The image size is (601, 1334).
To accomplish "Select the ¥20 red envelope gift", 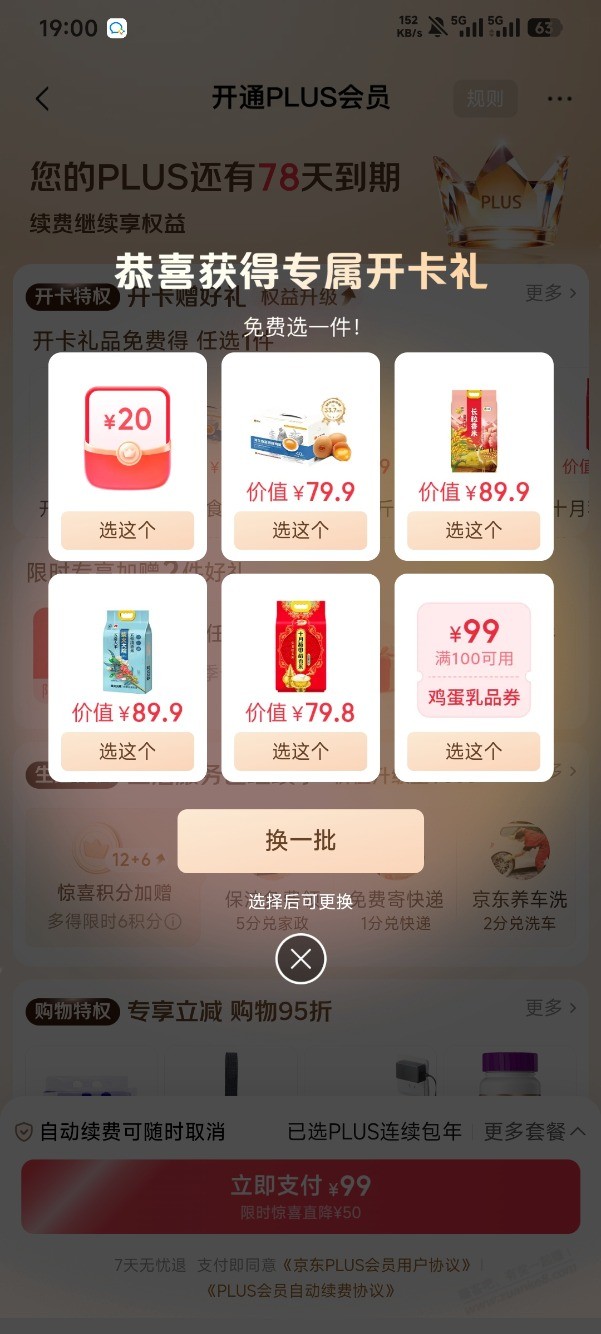I will coord(127,530).
